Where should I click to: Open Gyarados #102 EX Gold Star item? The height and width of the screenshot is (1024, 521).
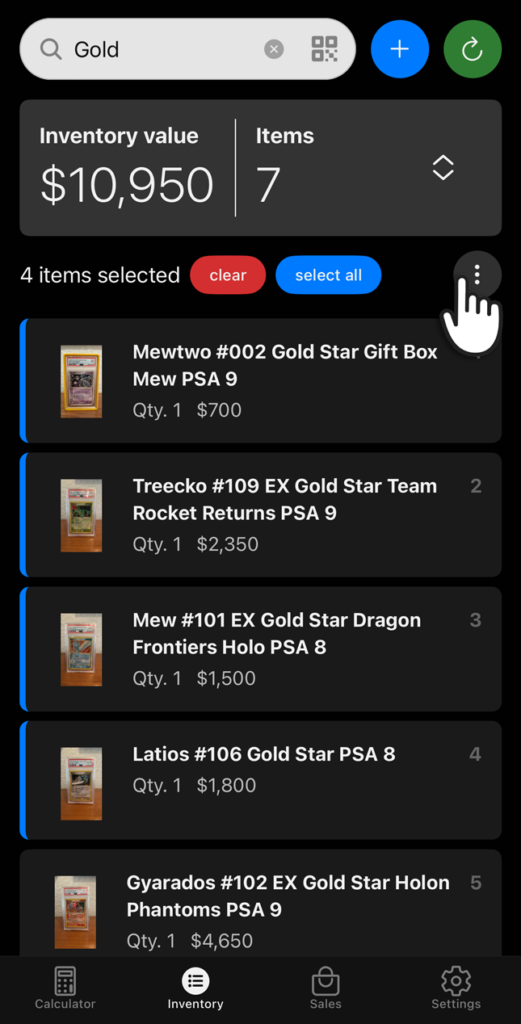point(260,903)
